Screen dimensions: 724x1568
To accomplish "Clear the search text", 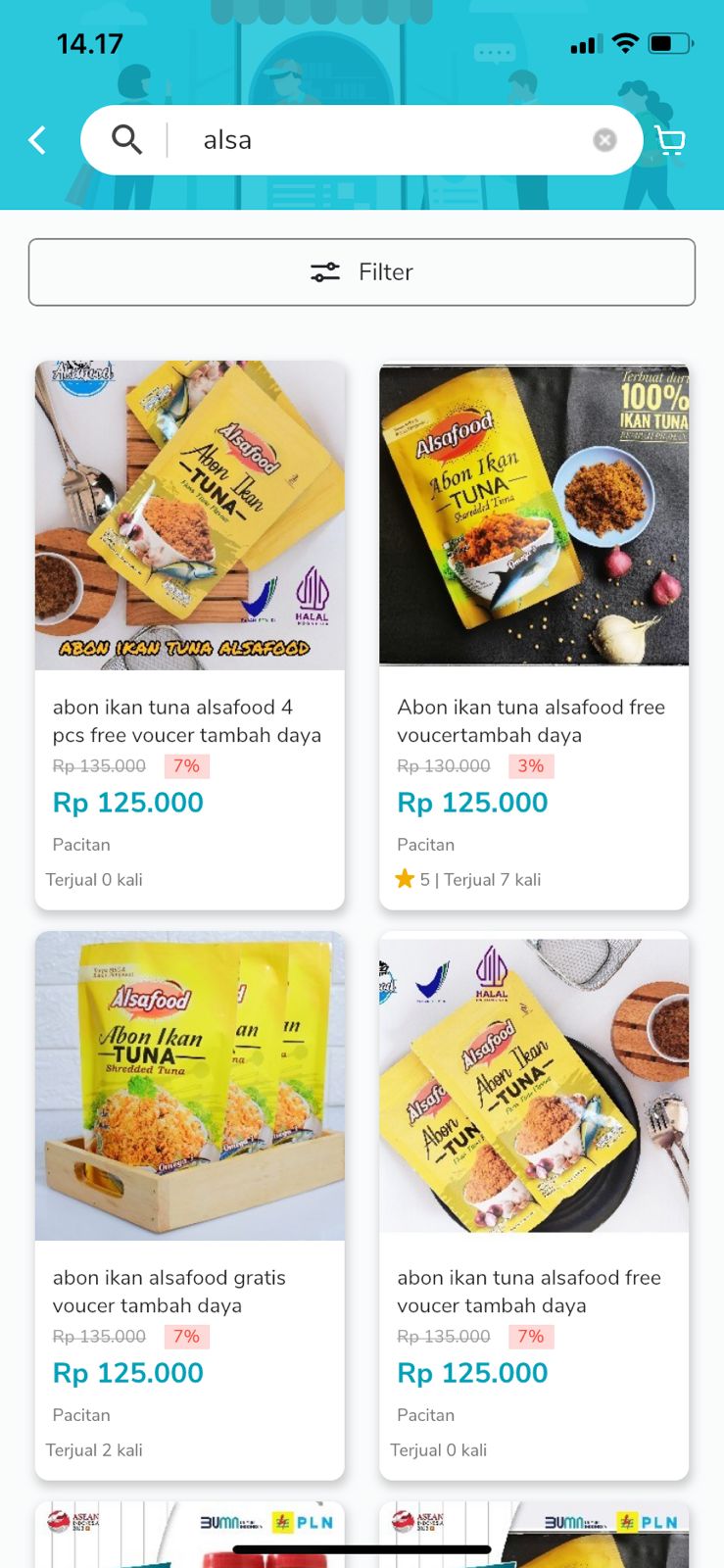I will click(604, 140).
